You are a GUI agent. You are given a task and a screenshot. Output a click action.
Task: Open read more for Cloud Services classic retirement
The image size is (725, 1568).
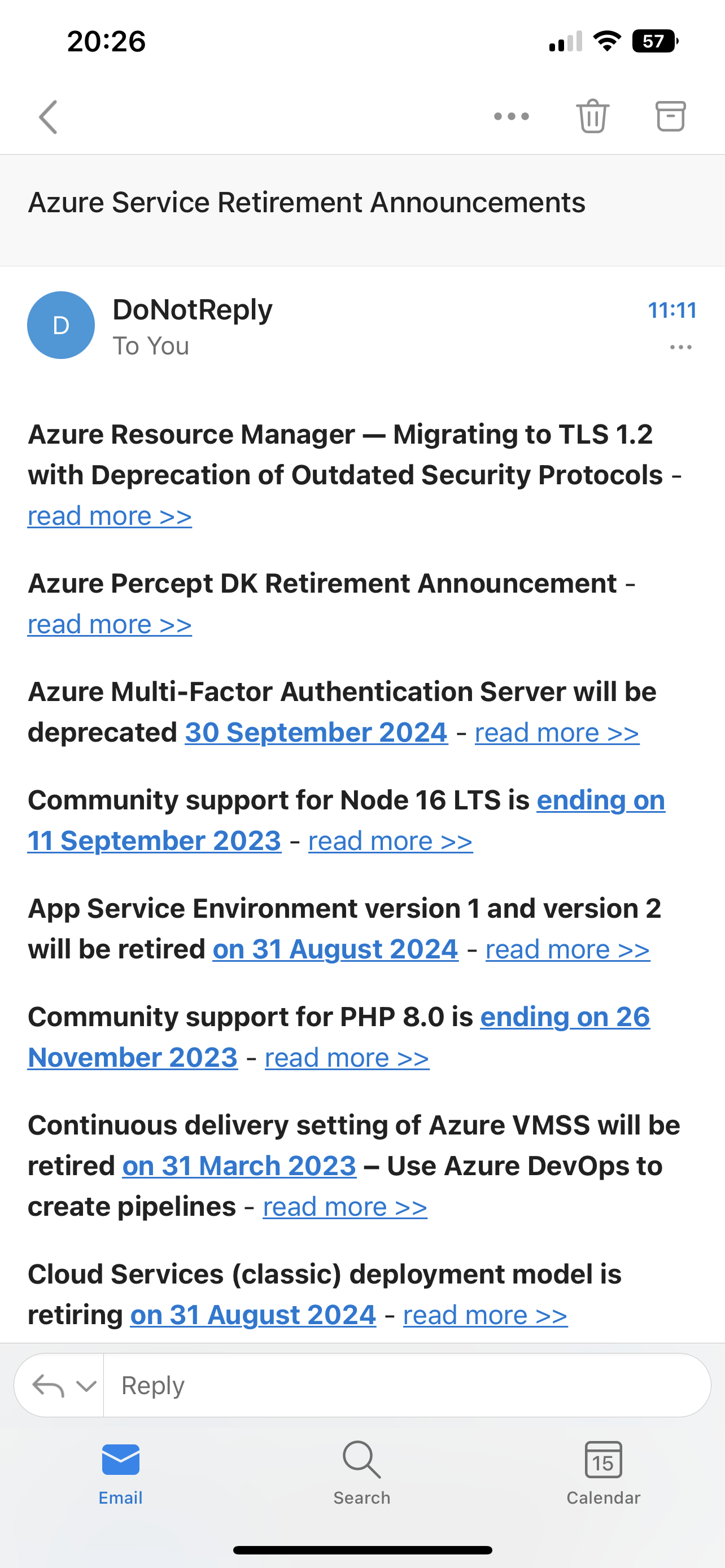point(485,1315)
